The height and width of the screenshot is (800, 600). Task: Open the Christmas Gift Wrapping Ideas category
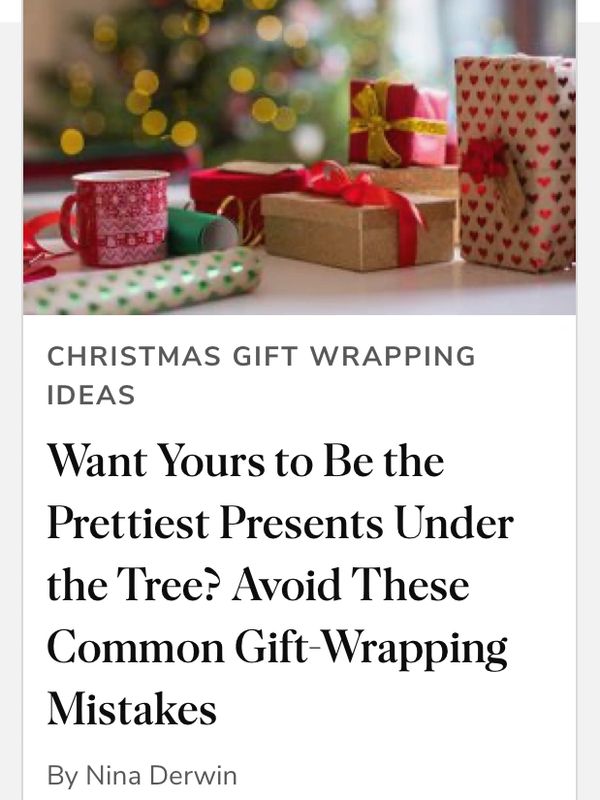click(x=261, y=374)
